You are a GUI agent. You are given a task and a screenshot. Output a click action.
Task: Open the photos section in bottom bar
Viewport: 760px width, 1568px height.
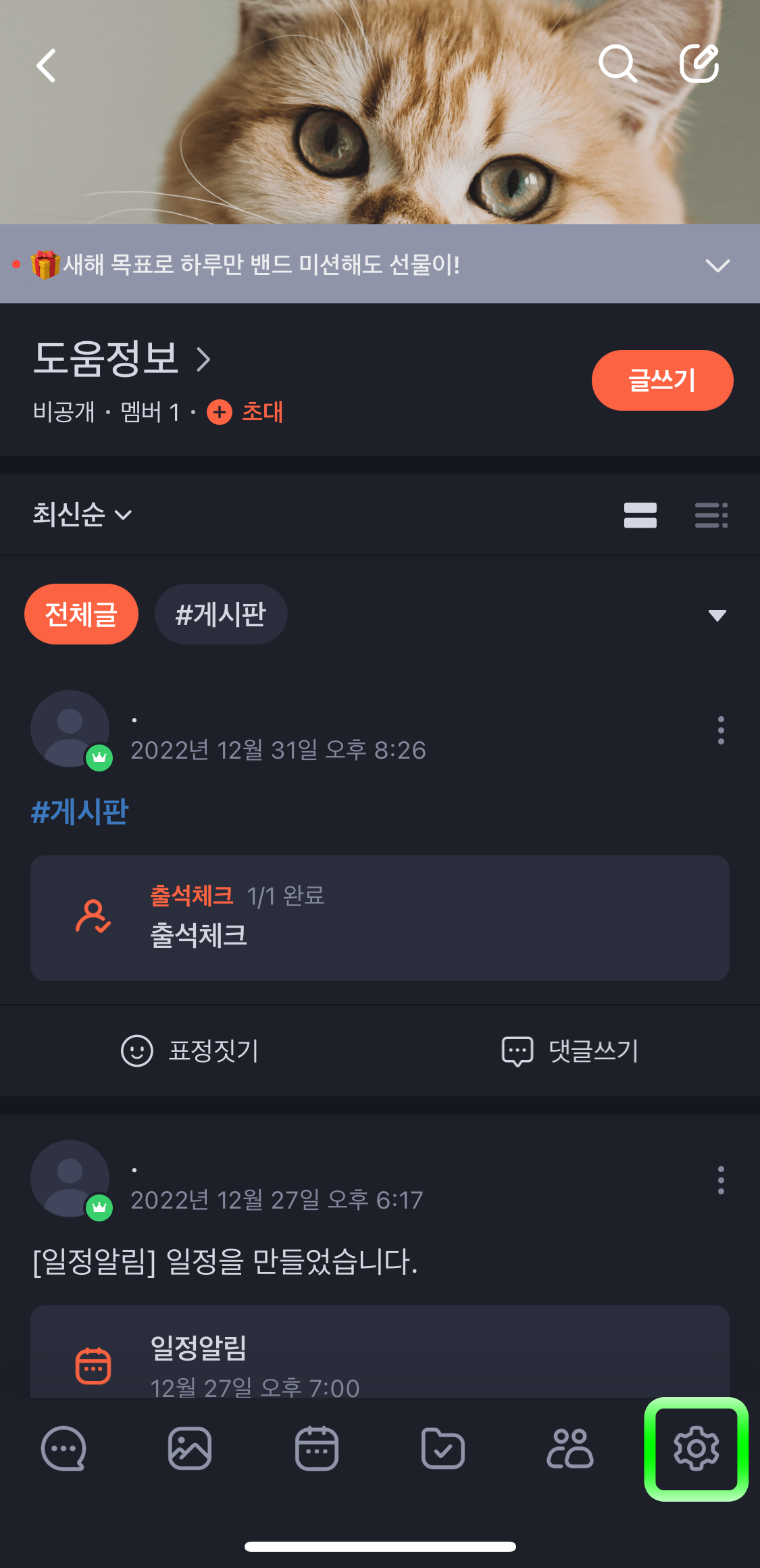(x=189, y=1448)
